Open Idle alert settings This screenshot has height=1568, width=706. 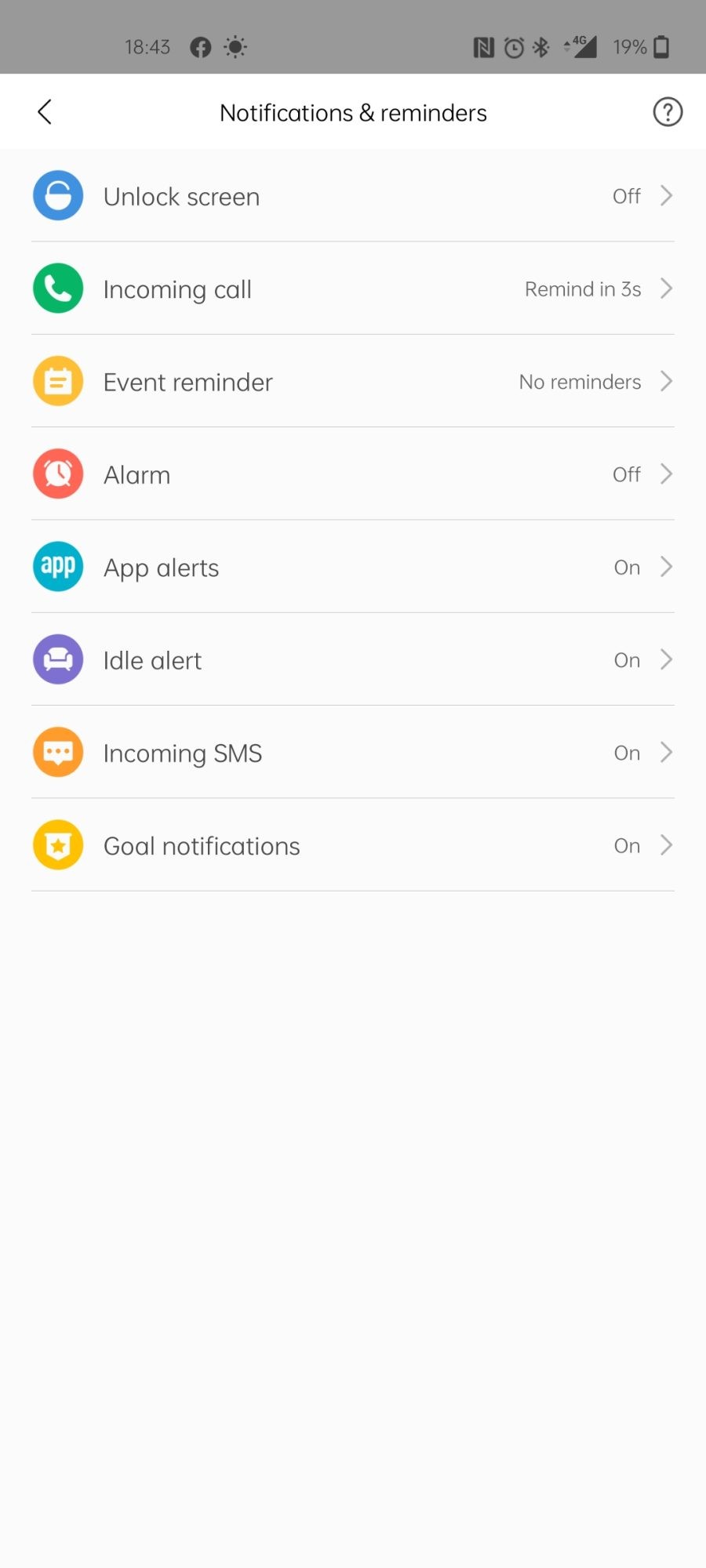tap(353, 660)
